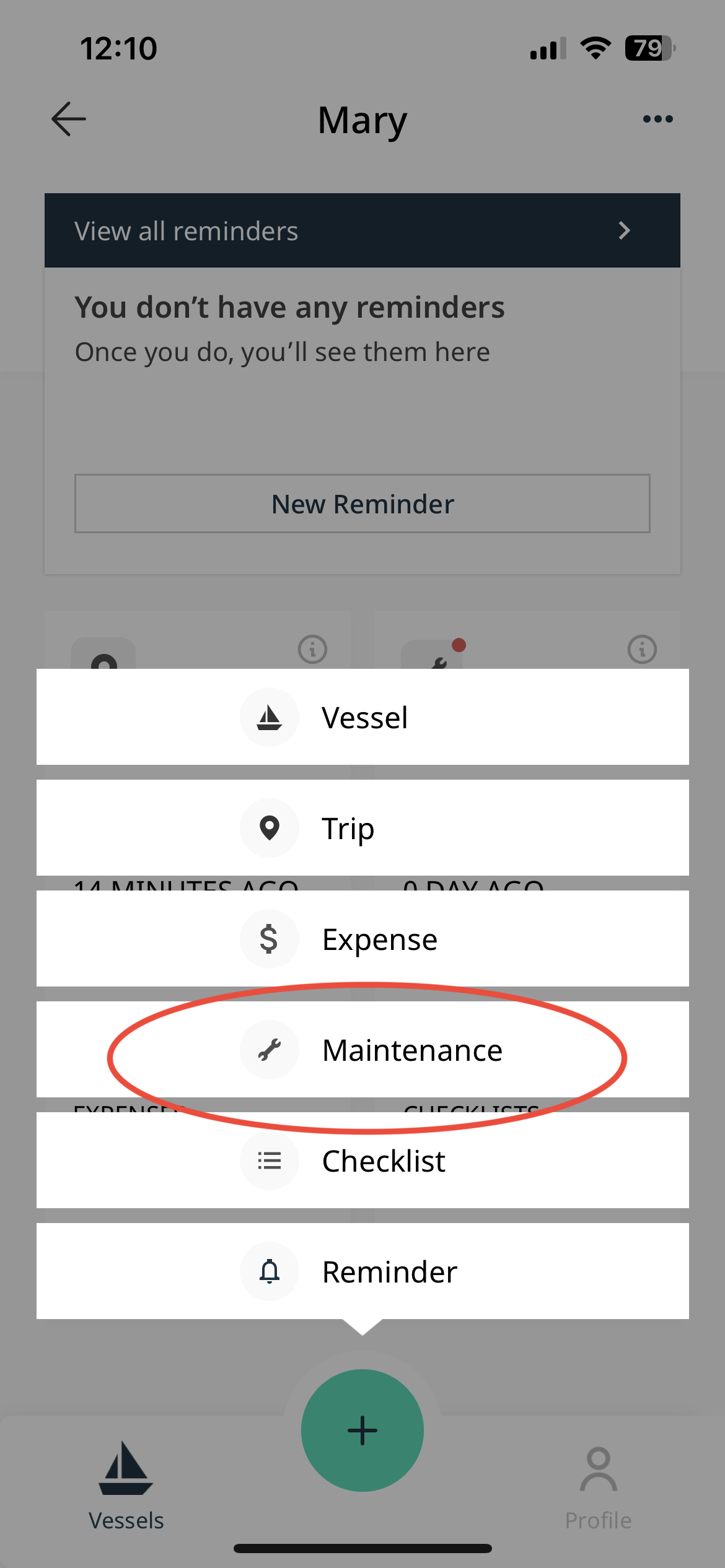Pick Maintenance from the add menu
The width and height of the screenshot is (725, 1568).
click(362, 1050)
